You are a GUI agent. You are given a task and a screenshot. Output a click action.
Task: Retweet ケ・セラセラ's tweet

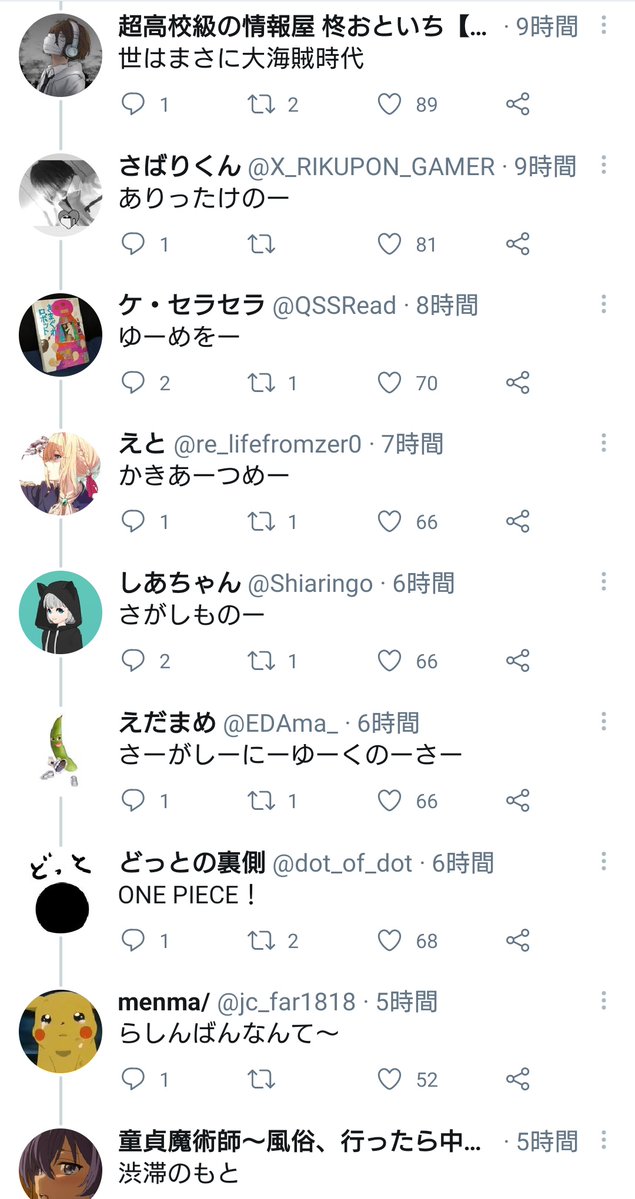click(x=261, y=382)
